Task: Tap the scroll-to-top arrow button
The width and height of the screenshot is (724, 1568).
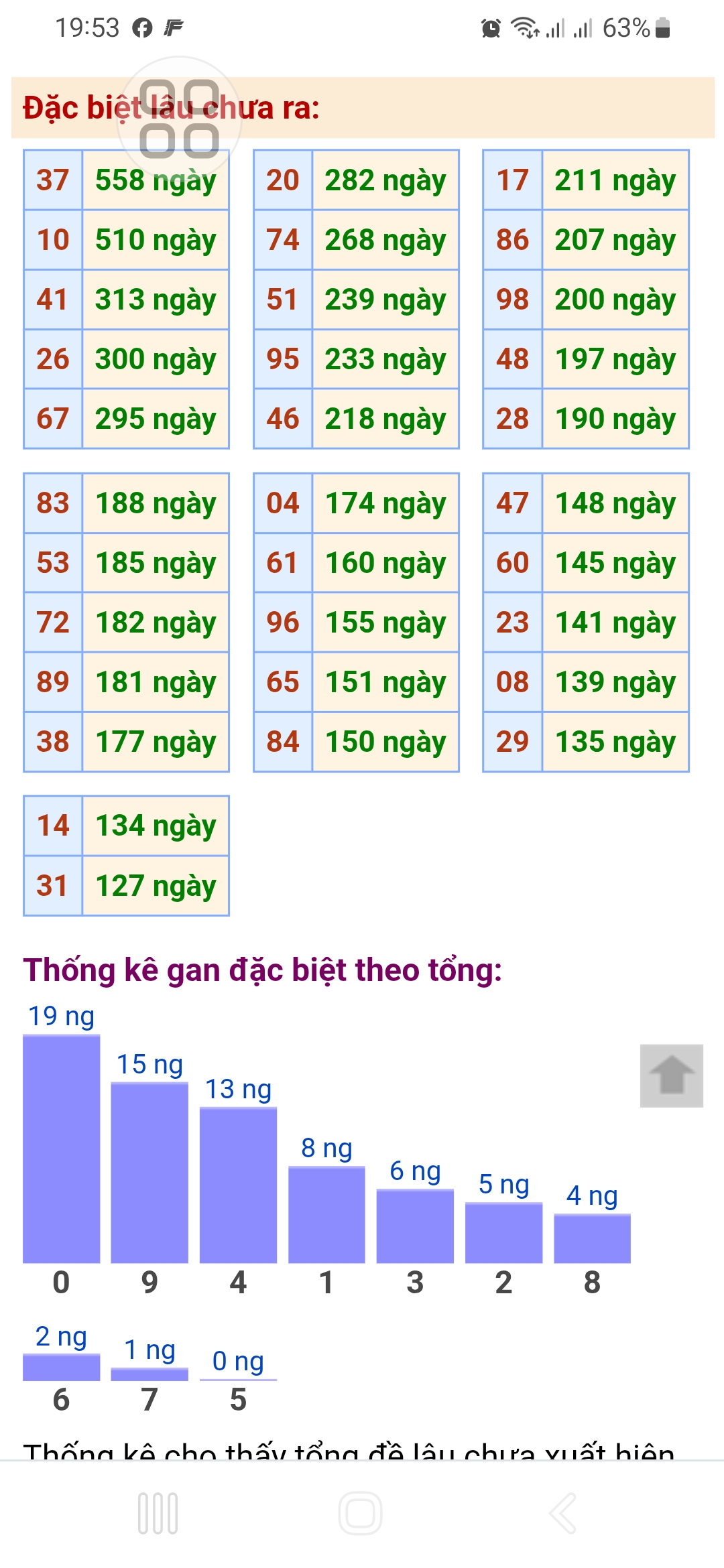Action: (x=671, y=1075)
